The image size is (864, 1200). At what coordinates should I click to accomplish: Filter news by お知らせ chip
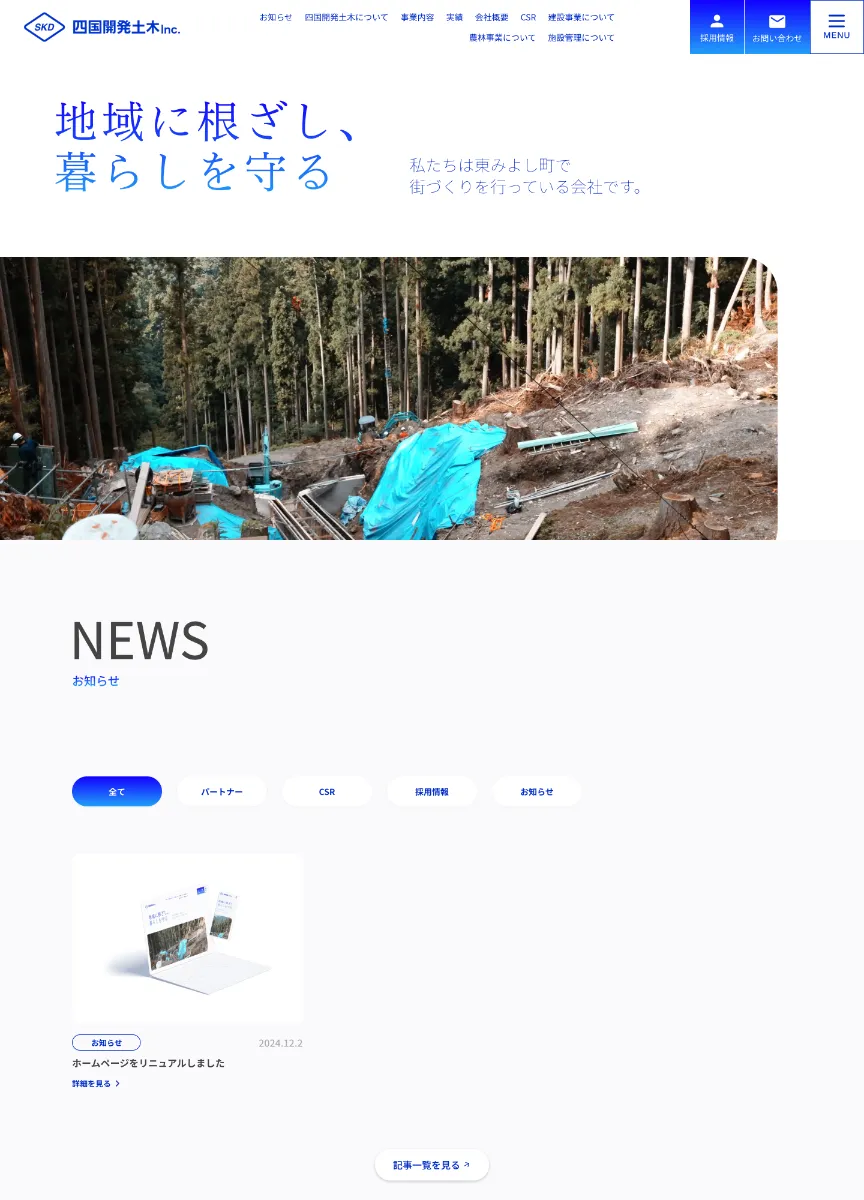click(x=537, y=791)
